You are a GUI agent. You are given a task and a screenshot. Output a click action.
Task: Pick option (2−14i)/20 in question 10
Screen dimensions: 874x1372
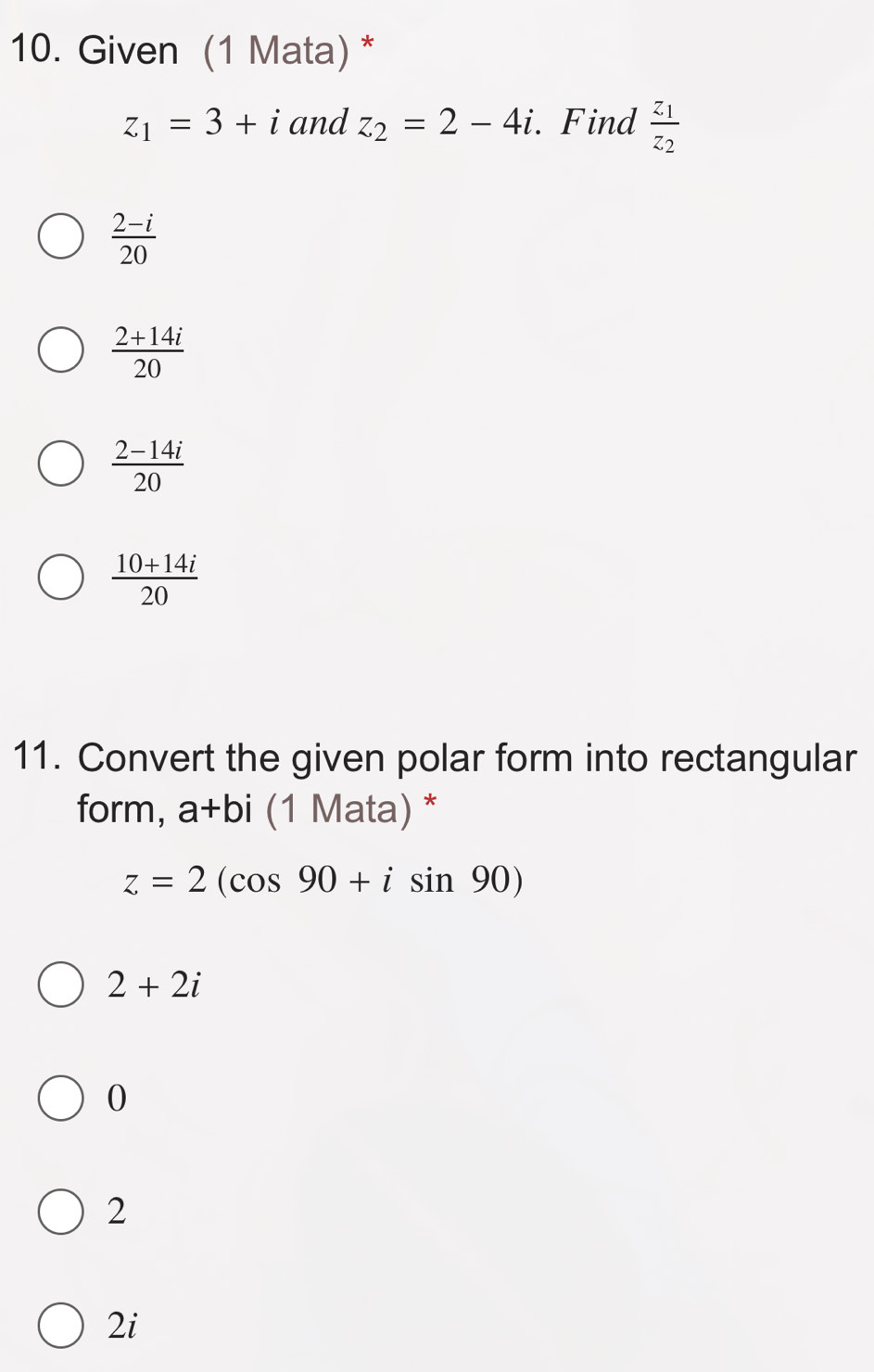click(61, 464)
